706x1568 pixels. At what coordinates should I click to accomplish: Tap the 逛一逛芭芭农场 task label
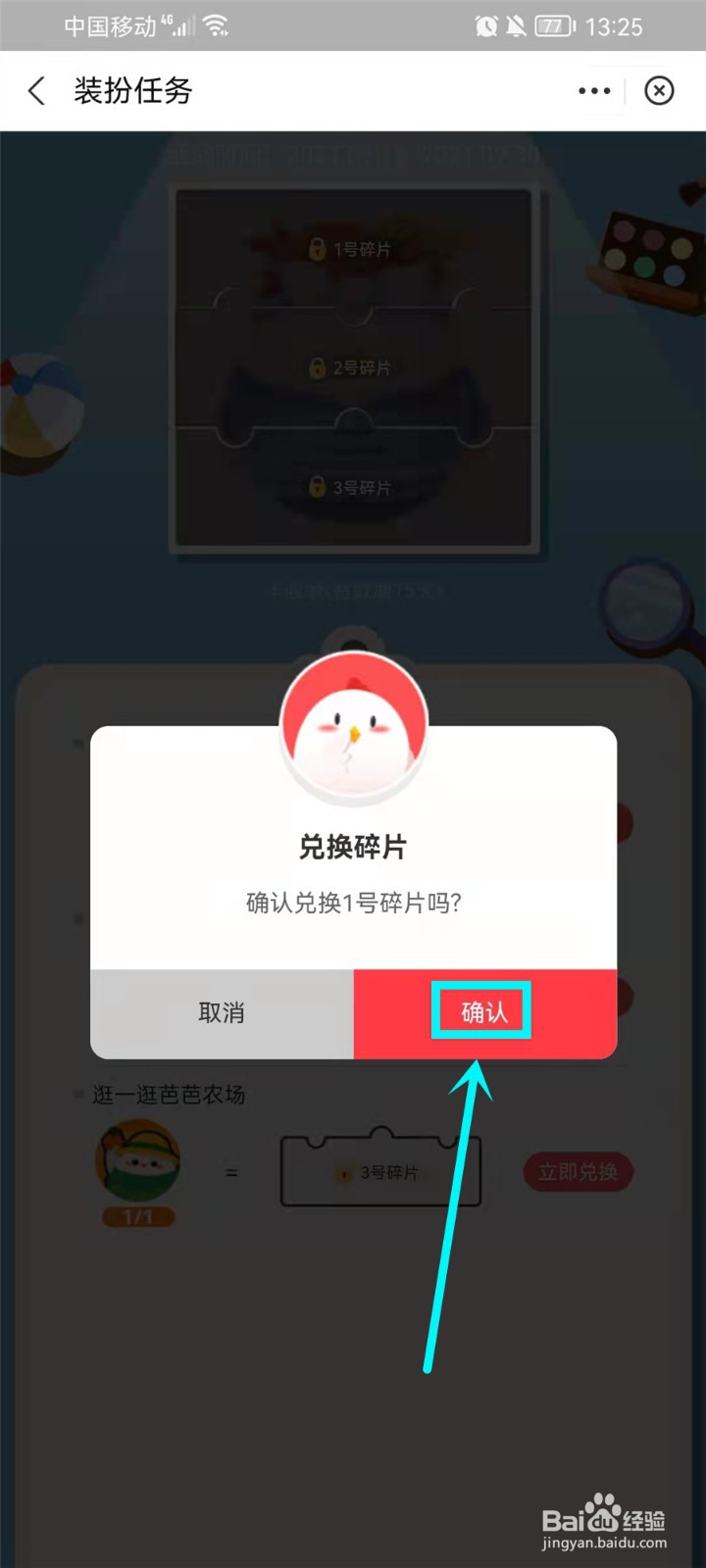pyautogui.click(x=167, y=1096)
